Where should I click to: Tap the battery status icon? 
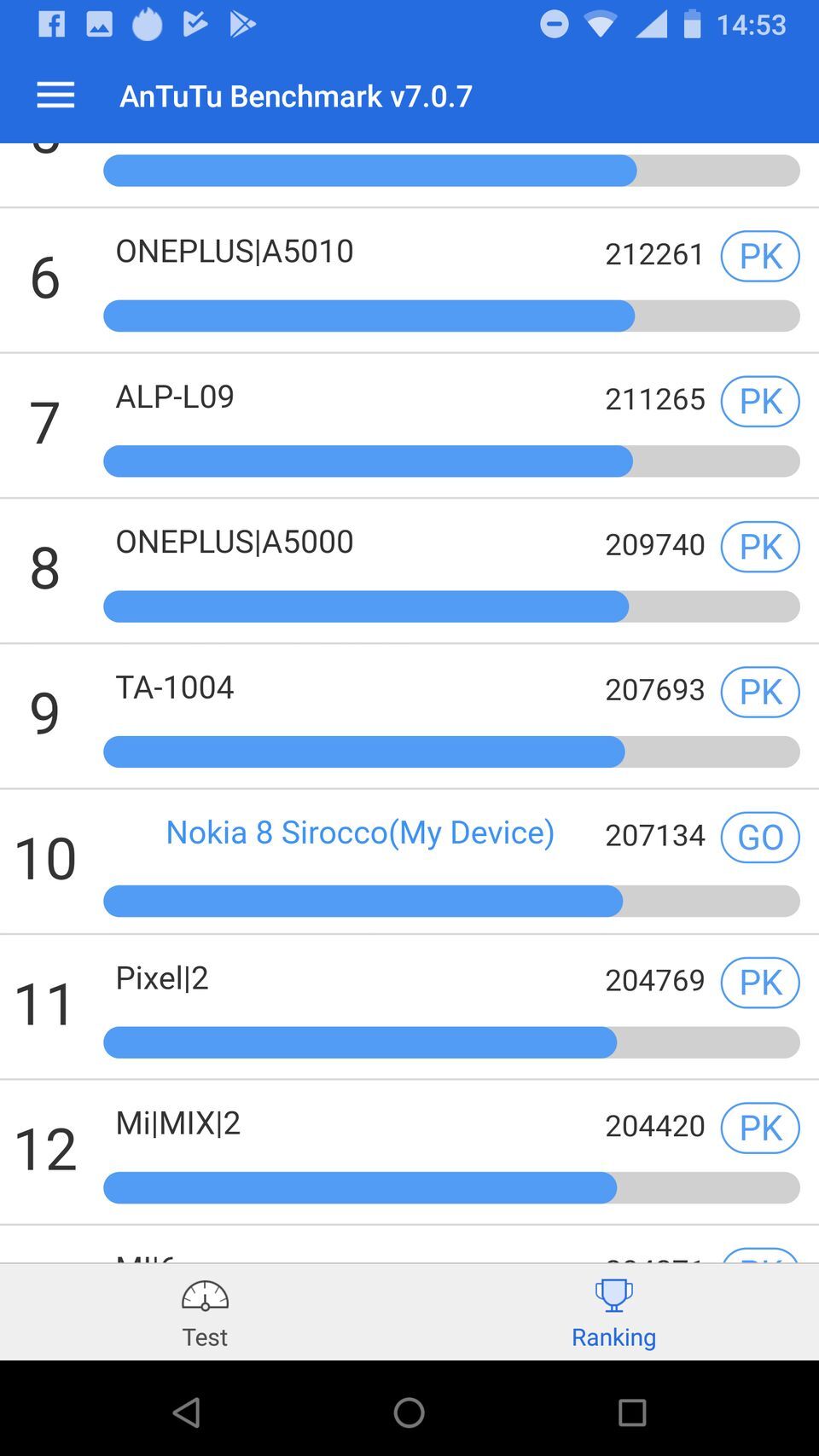[693, 24]
